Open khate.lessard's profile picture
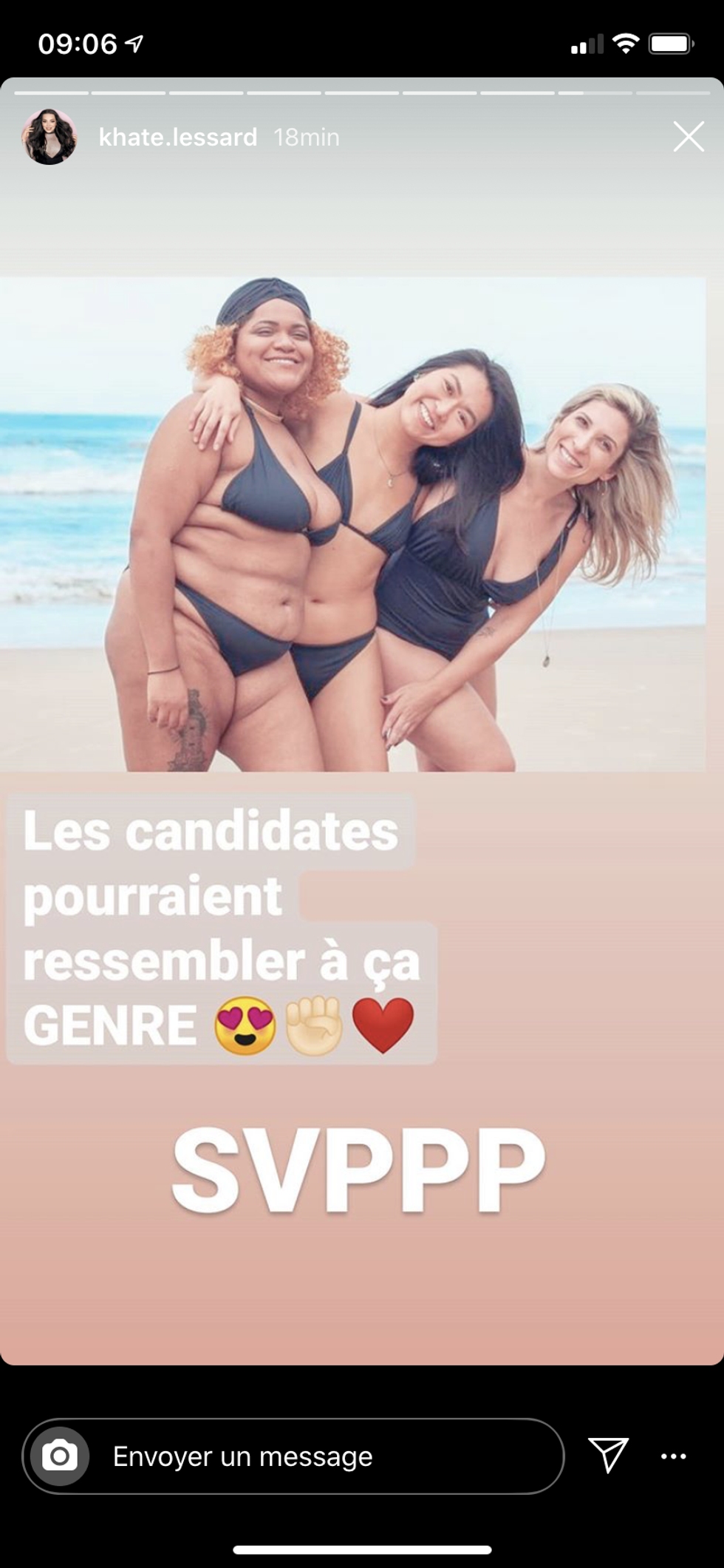724x1568 pixels. click(49, 137)
